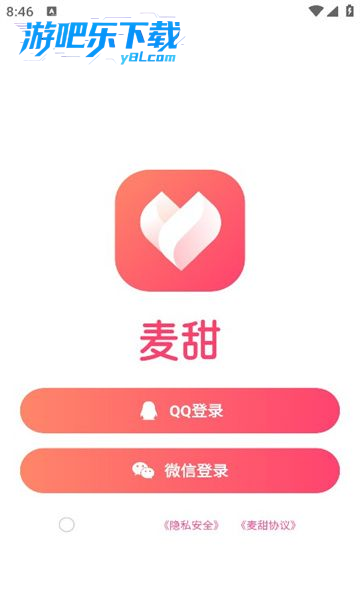Read the 《麦甜协议》 agreement
Screen dimensions: 360x600
click(x=268, y=525)
